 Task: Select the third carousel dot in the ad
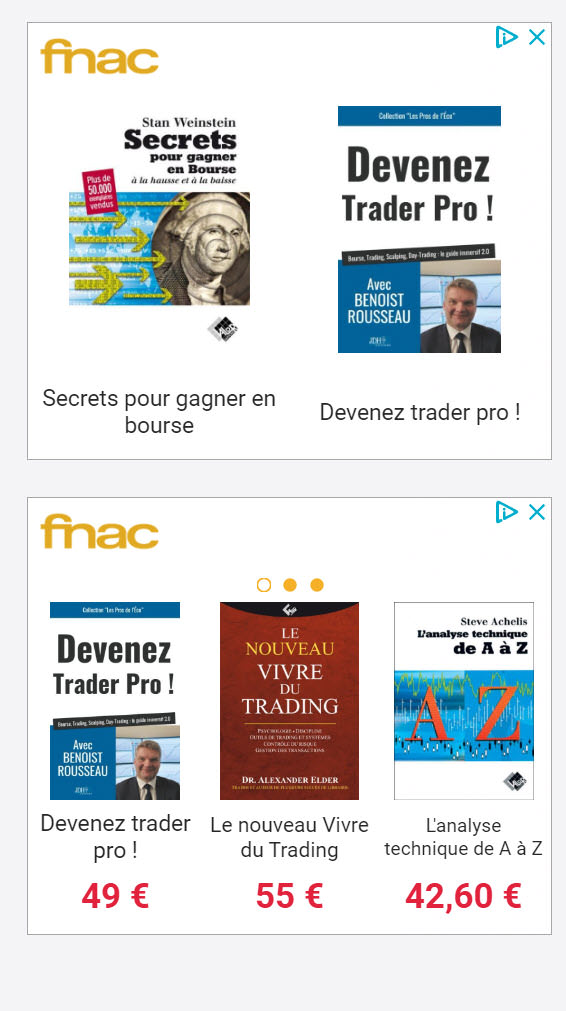point(317,585)
